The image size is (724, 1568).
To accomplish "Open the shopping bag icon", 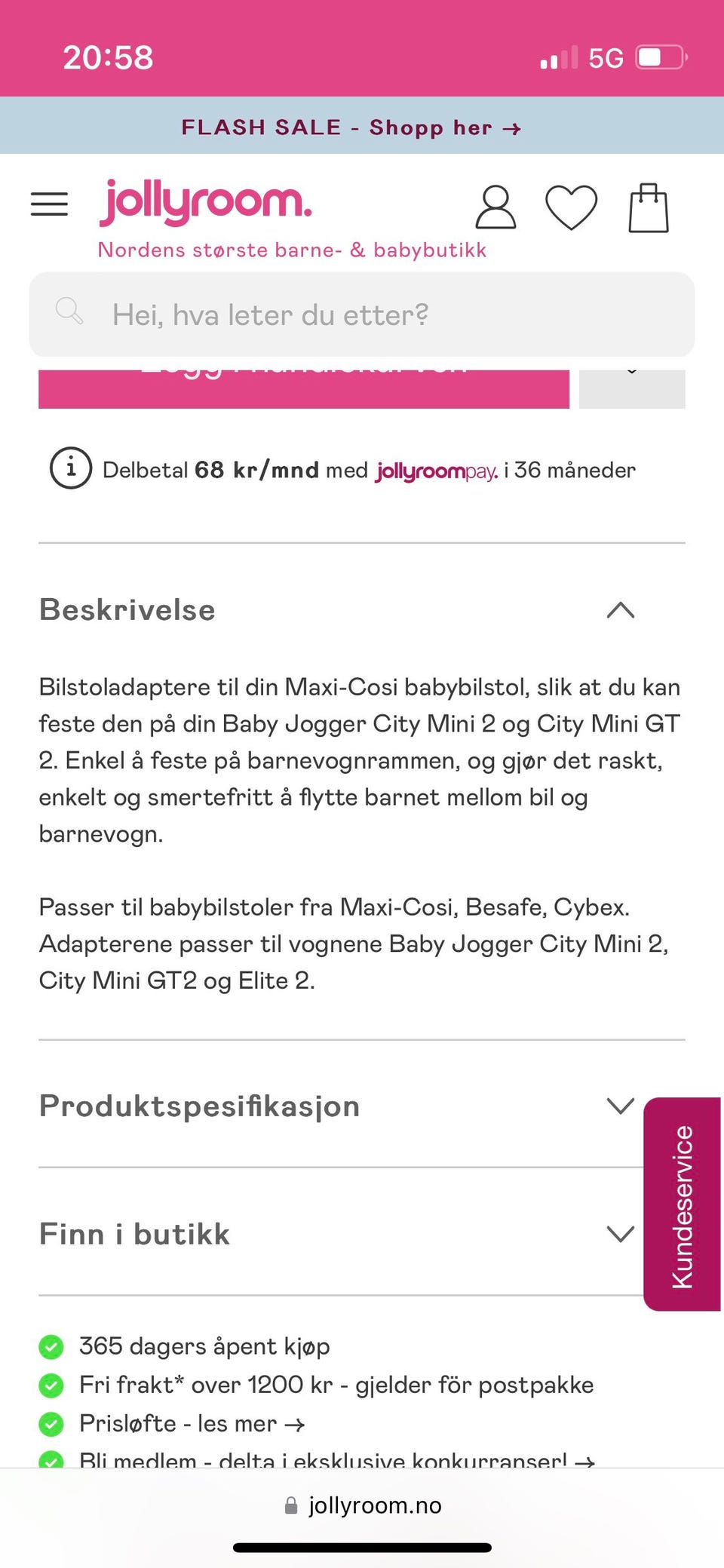I will tap(649, 207).
